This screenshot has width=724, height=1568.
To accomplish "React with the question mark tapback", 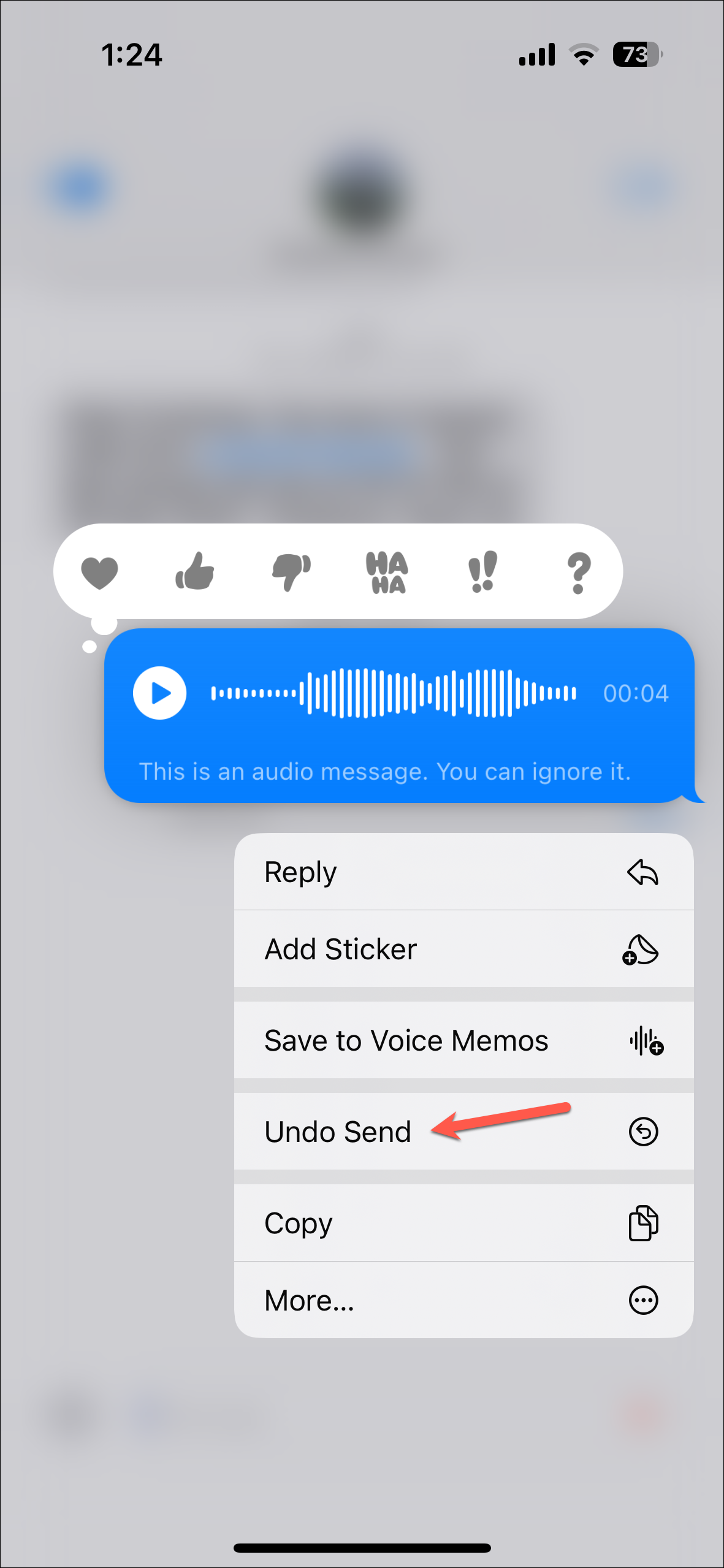I will click(x=578, y=573).
